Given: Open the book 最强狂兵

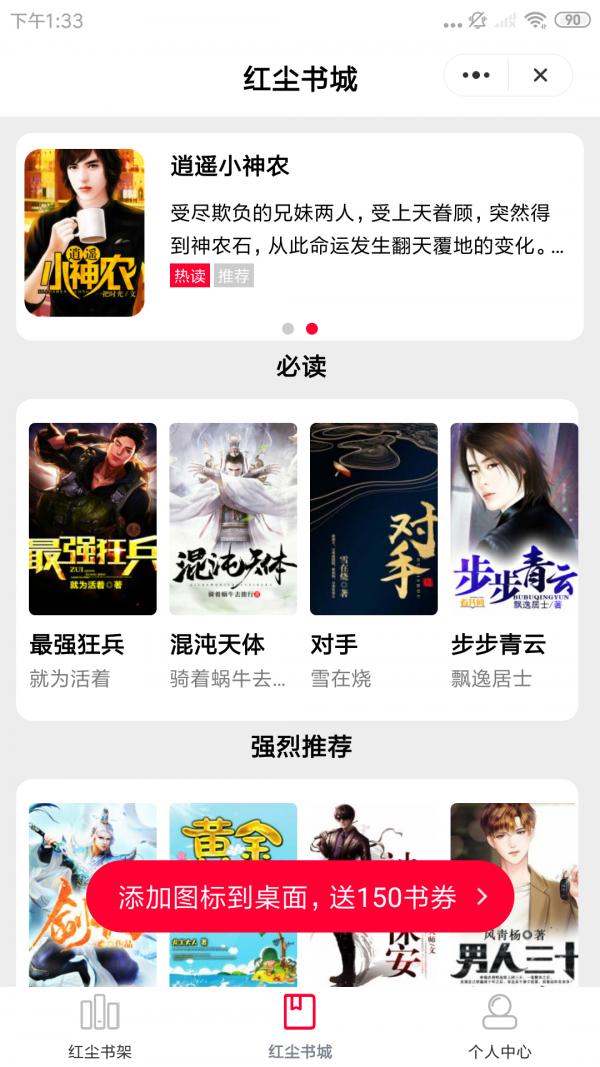Looking at the screenshot, I should pyautogui.click(x=92, y=518).
